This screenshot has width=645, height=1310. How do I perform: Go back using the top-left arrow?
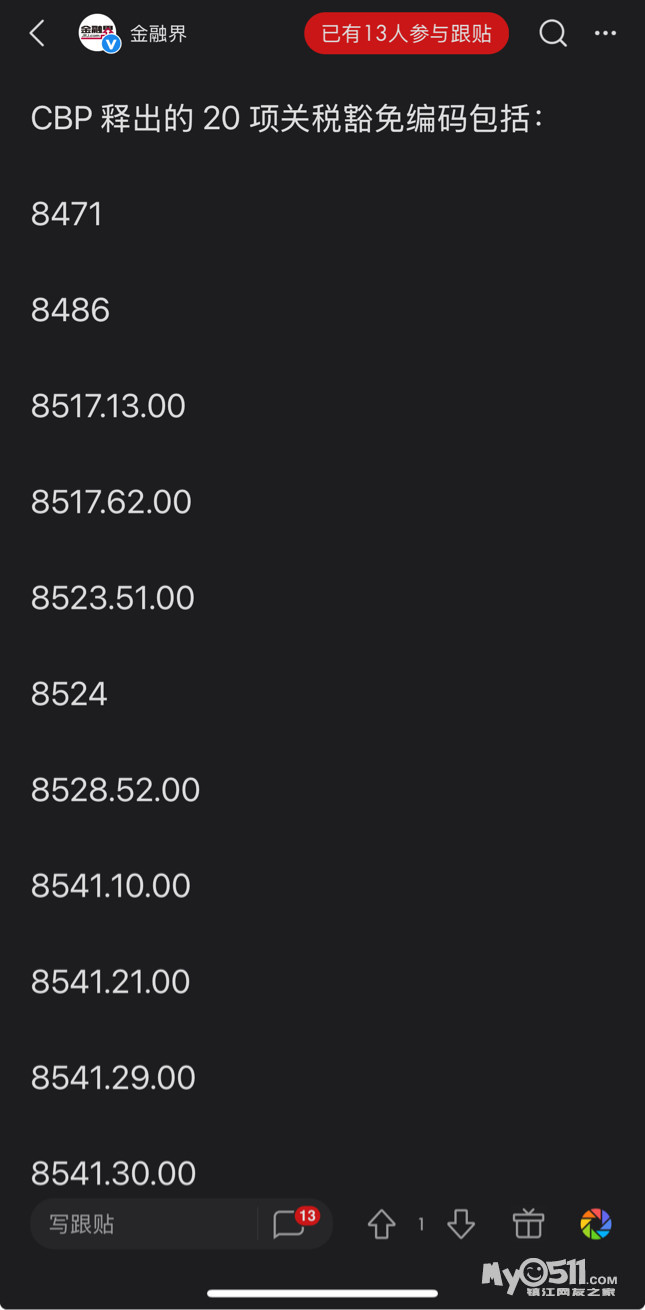[37, 34]
